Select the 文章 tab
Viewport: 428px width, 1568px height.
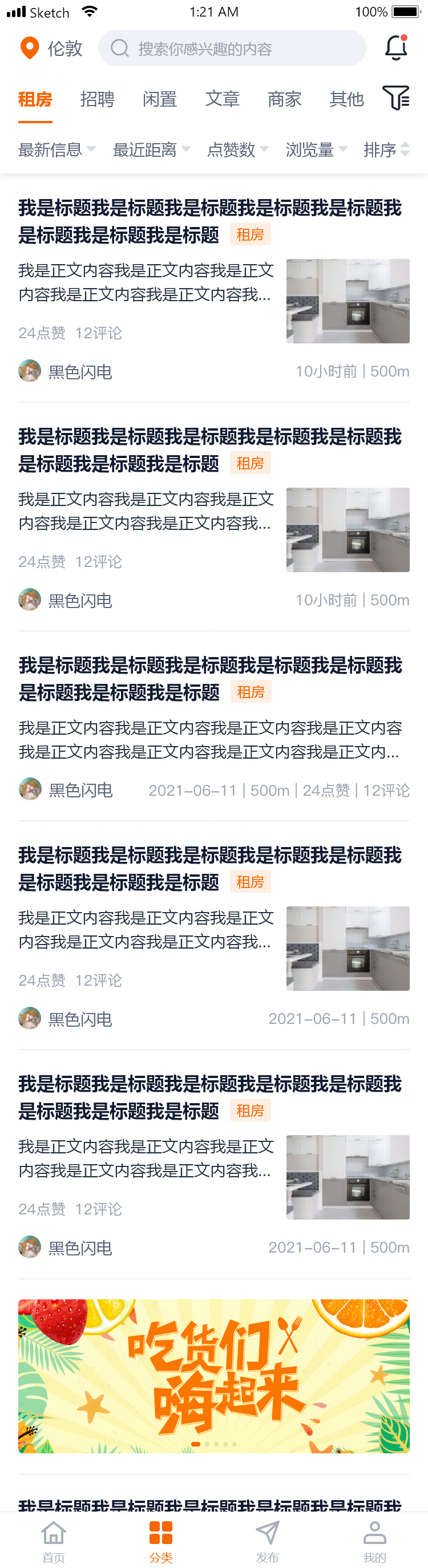222,99
